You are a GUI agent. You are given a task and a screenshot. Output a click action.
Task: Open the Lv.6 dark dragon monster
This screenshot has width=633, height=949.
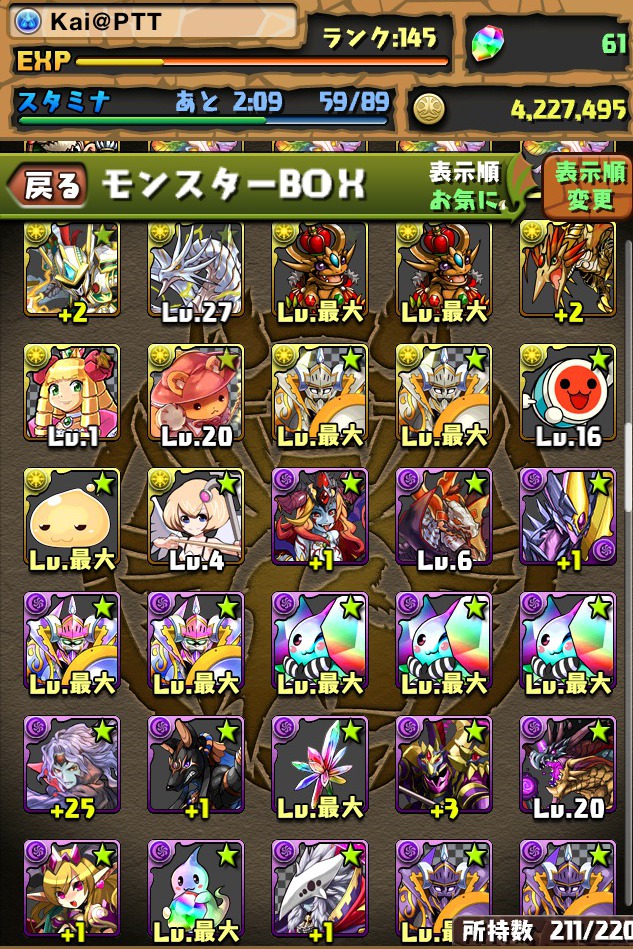[443, 519]
